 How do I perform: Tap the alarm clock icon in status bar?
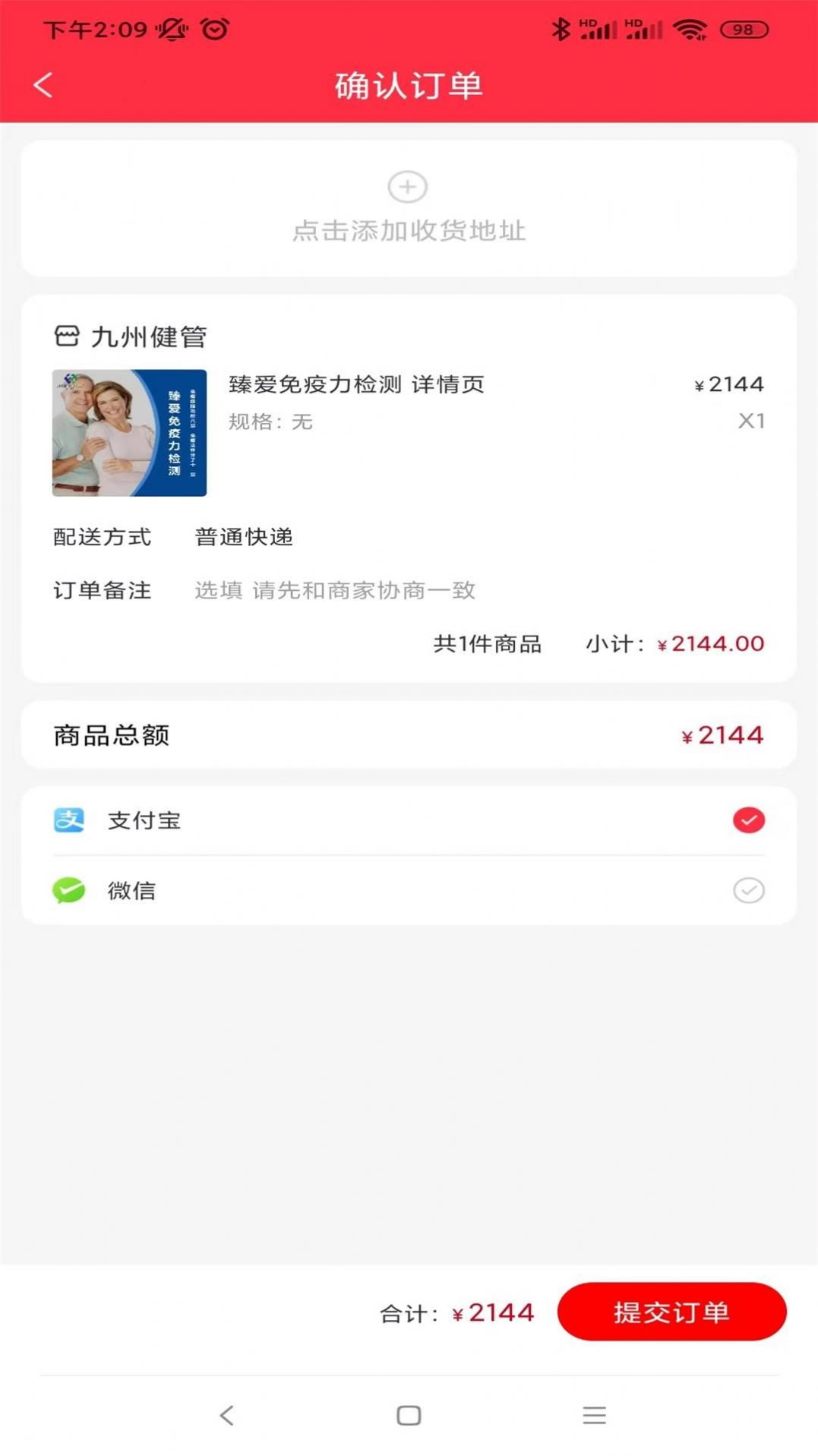(213, 28)
